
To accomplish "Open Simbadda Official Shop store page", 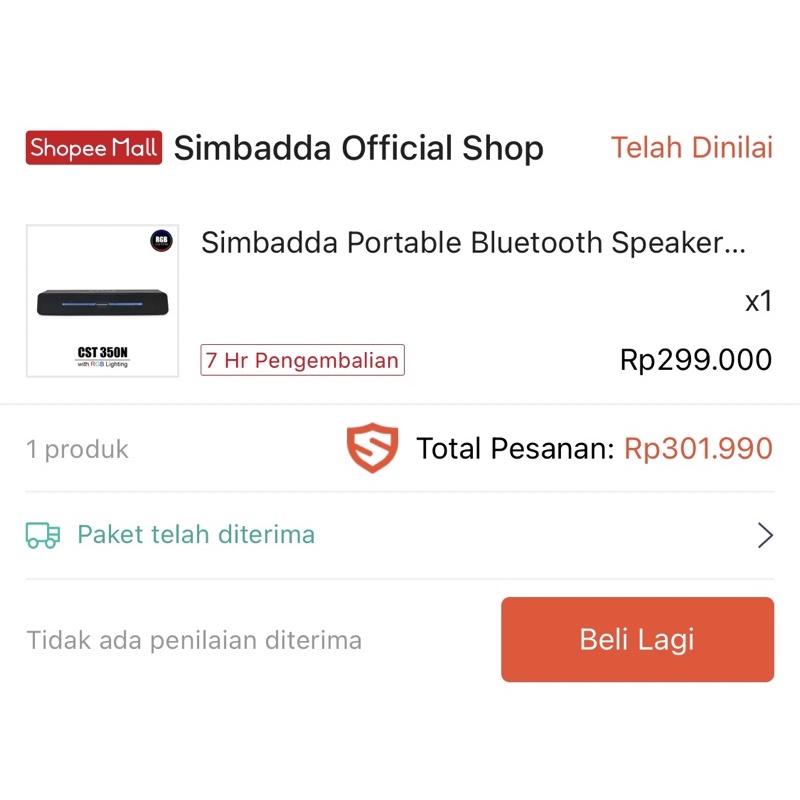I will [x=358, y=148].
